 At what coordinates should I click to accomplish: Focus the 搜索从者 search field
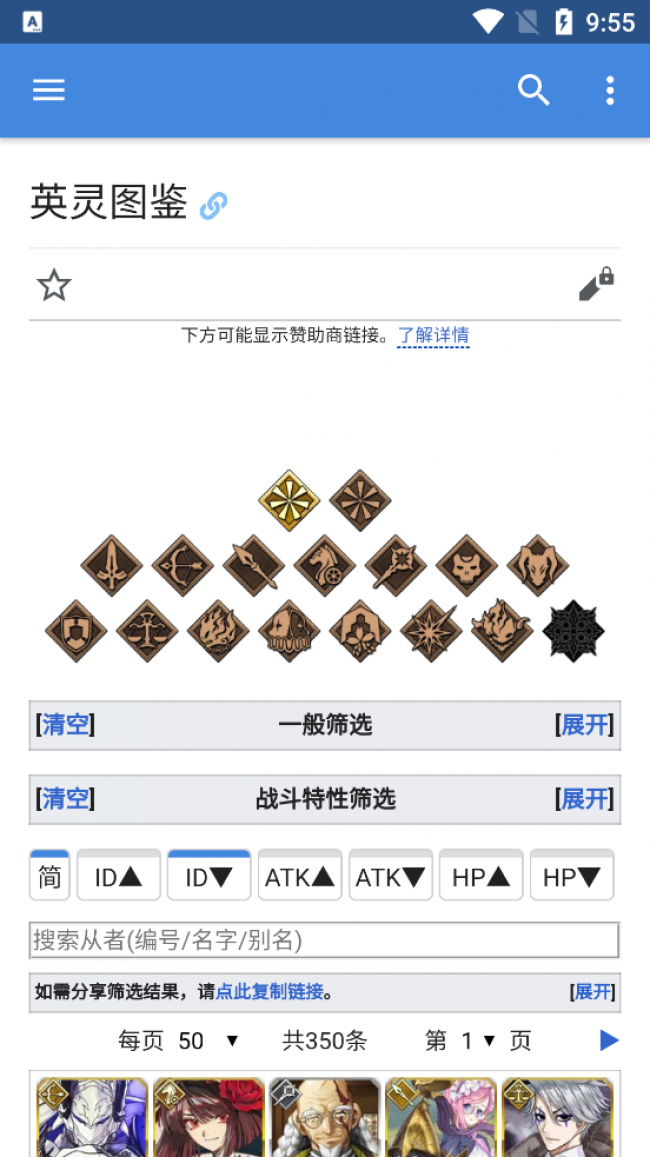[x=324, y=940]
